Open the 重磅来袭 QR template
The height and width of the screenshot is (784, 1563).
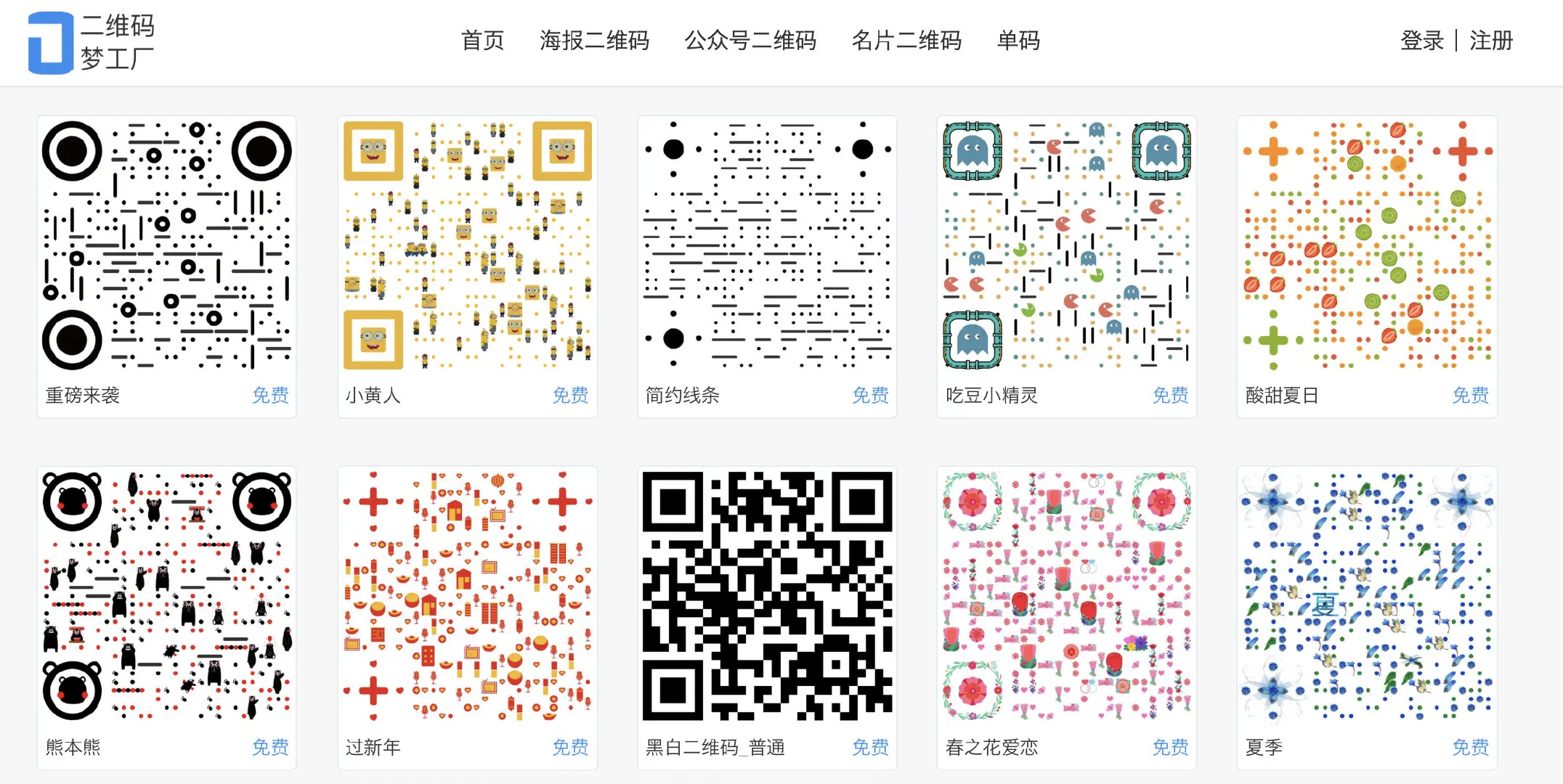(x=166, y=247)
